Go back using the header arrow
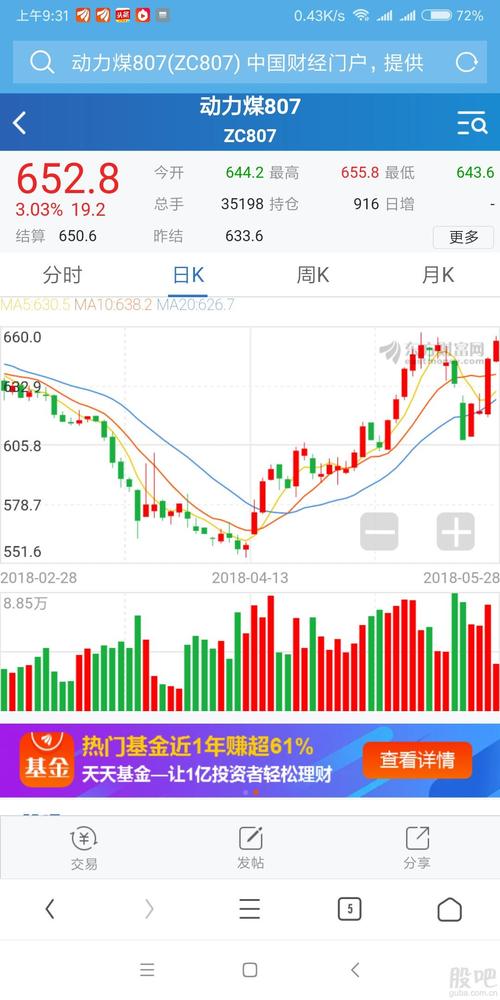500x1000 pixels. [x=20, y=122]
